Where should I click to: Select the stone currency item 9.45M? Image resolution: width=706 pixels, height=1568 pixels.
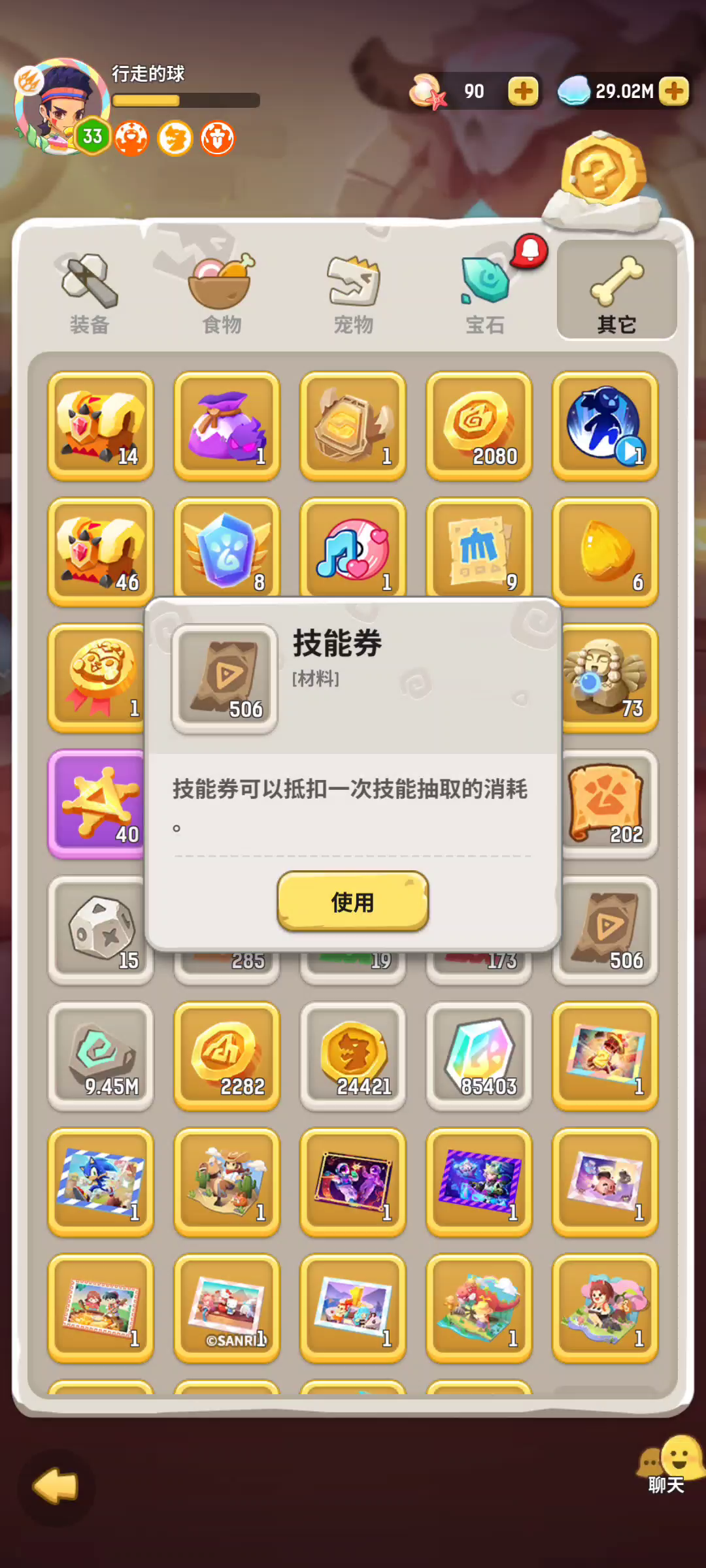(101, 1056)
